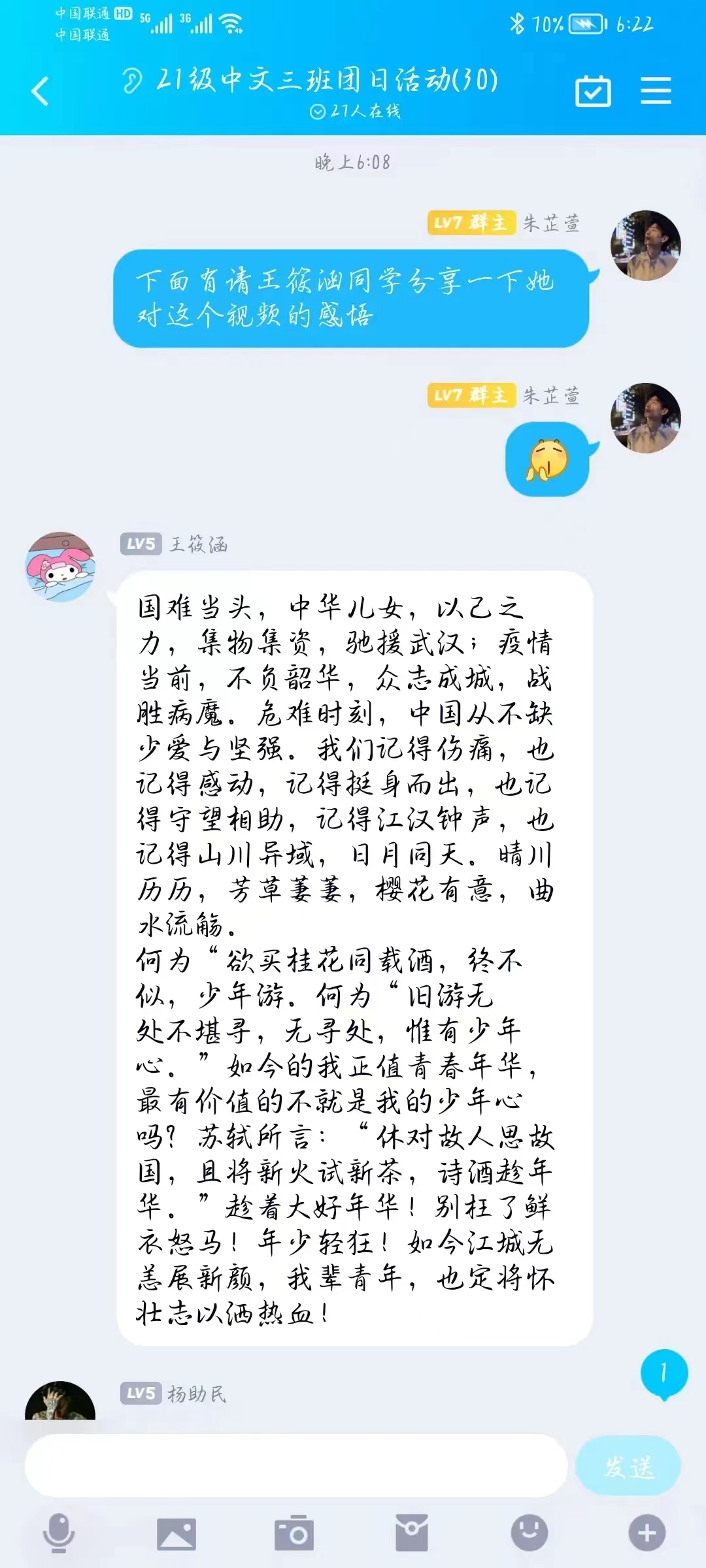Jump to the 1 new unread message

click(664, 1373)
